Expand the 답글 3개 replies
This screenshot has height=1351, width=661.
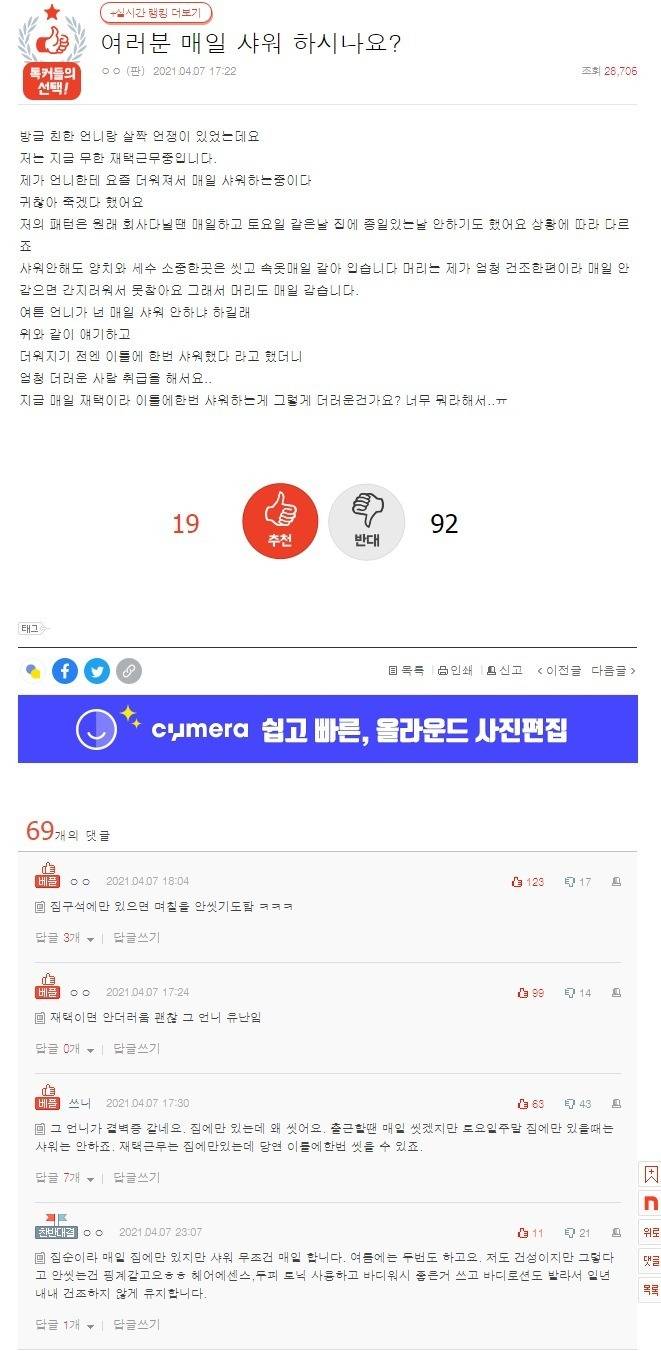click(x=64, y=938)
